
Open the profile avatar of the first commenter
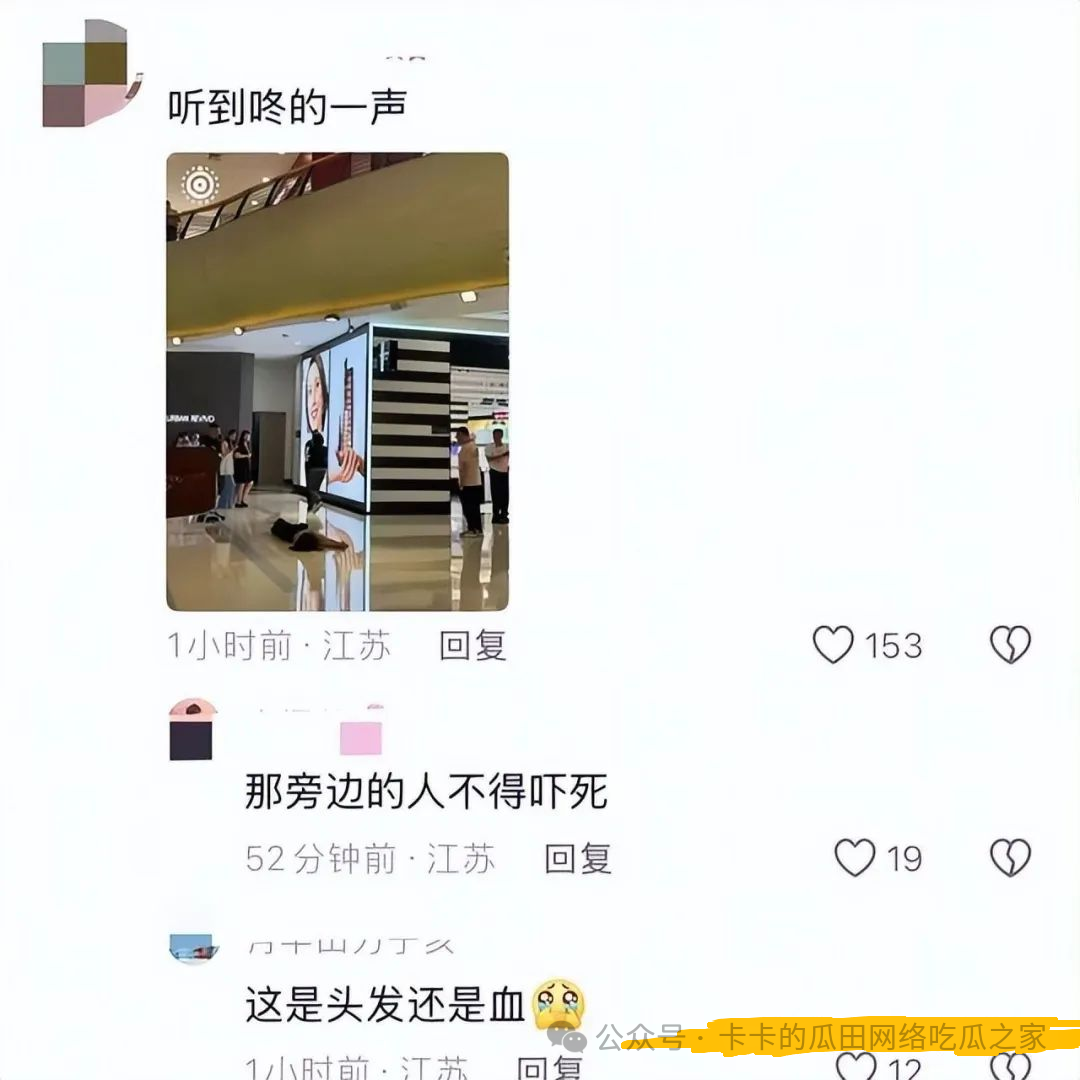pos(87,75)
